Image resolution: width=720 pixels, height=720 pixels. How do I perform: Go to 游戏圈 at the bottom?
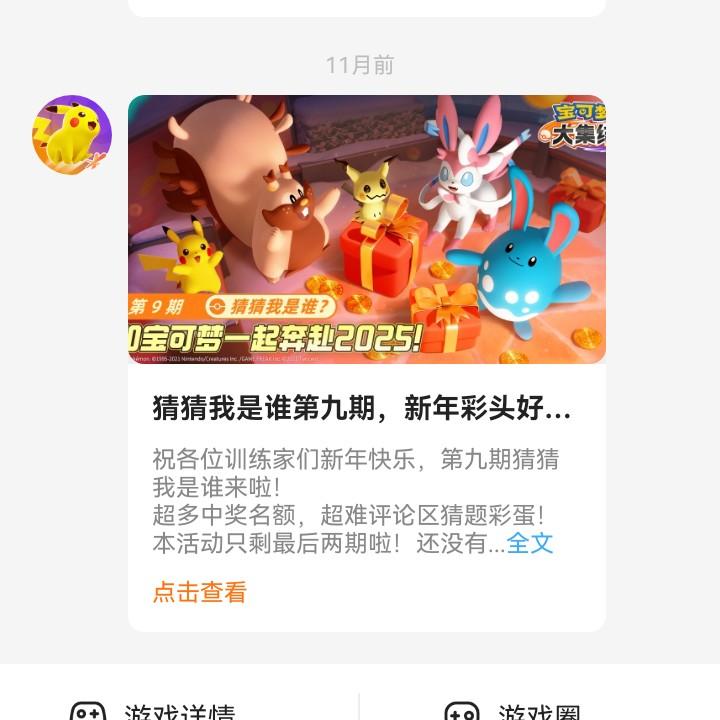coord(515,709)
